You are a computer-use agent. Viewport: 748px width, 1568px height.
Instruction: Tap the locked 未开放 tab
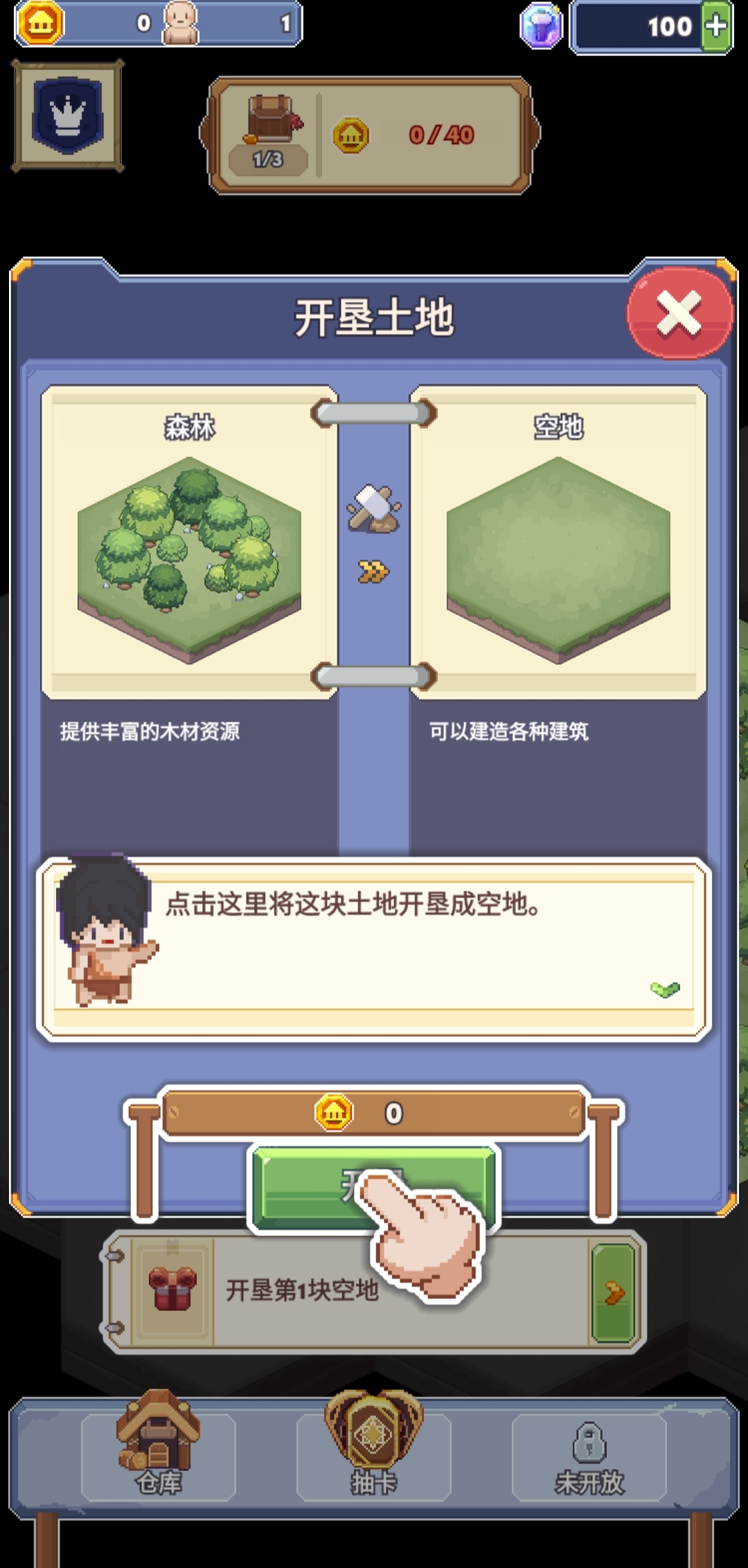coord(589,1454)
